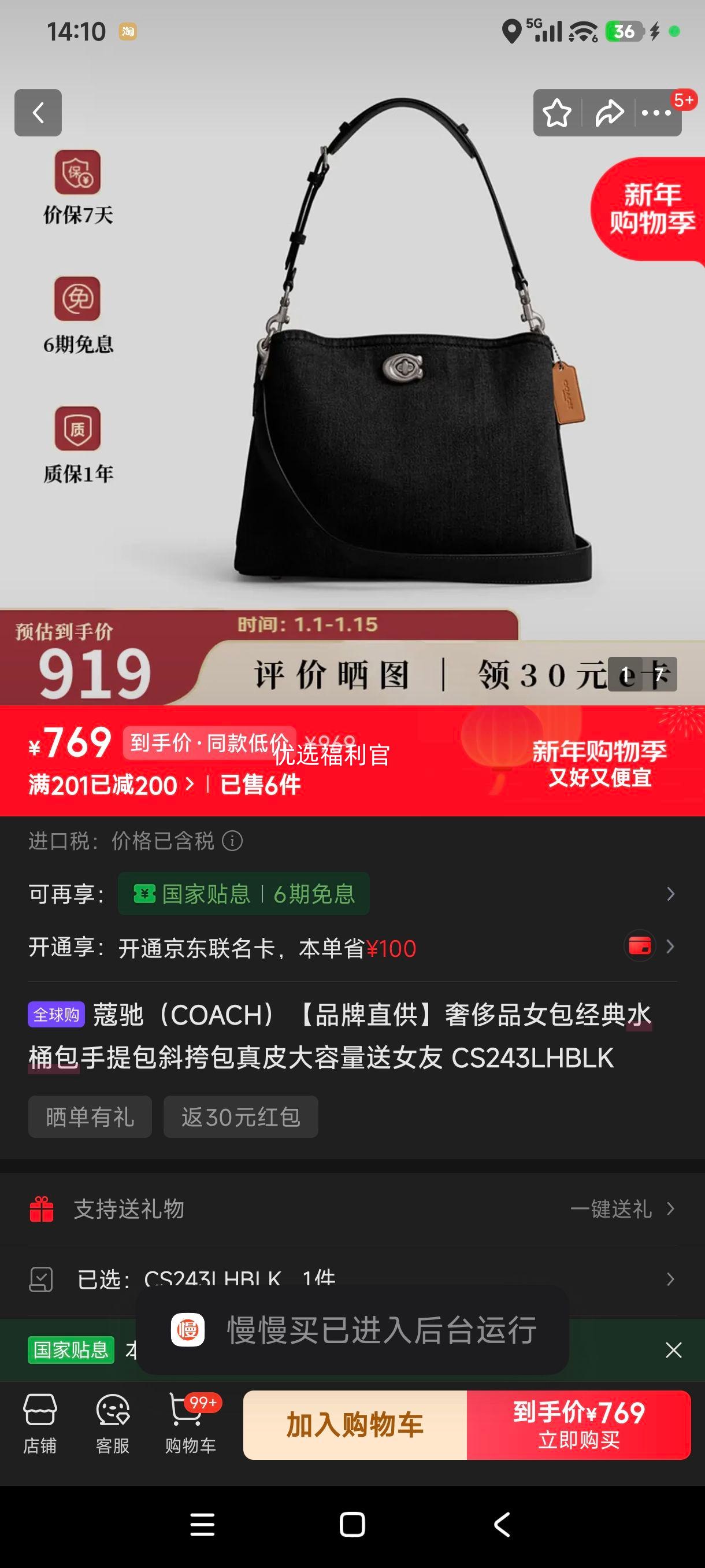Tap the info icon next to 价格已含税
Screen dimensions: 705x1568
pos(233,841)
